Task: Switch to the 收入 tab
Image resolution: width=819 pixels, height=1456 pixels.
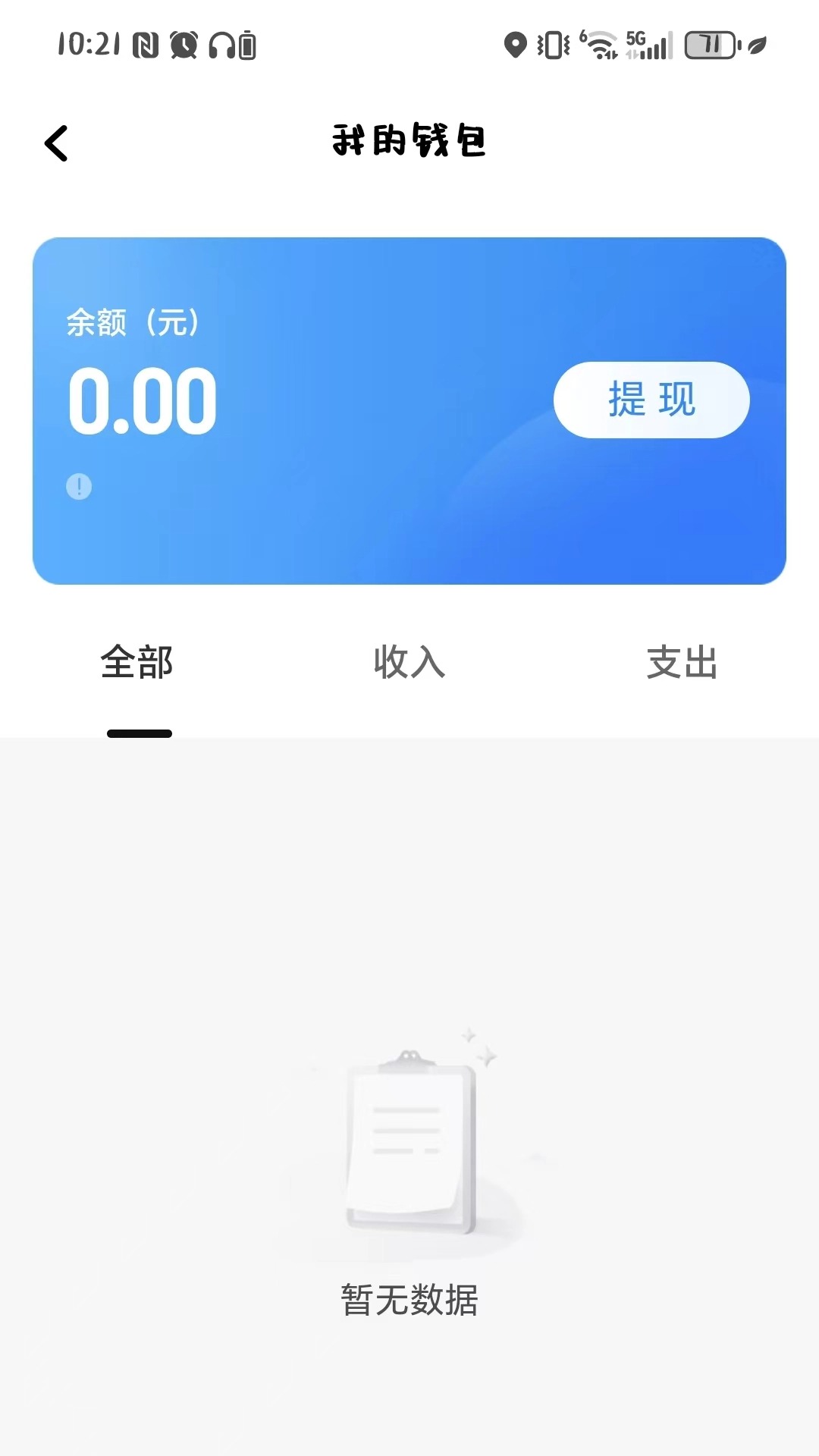Action: point(409,664)
